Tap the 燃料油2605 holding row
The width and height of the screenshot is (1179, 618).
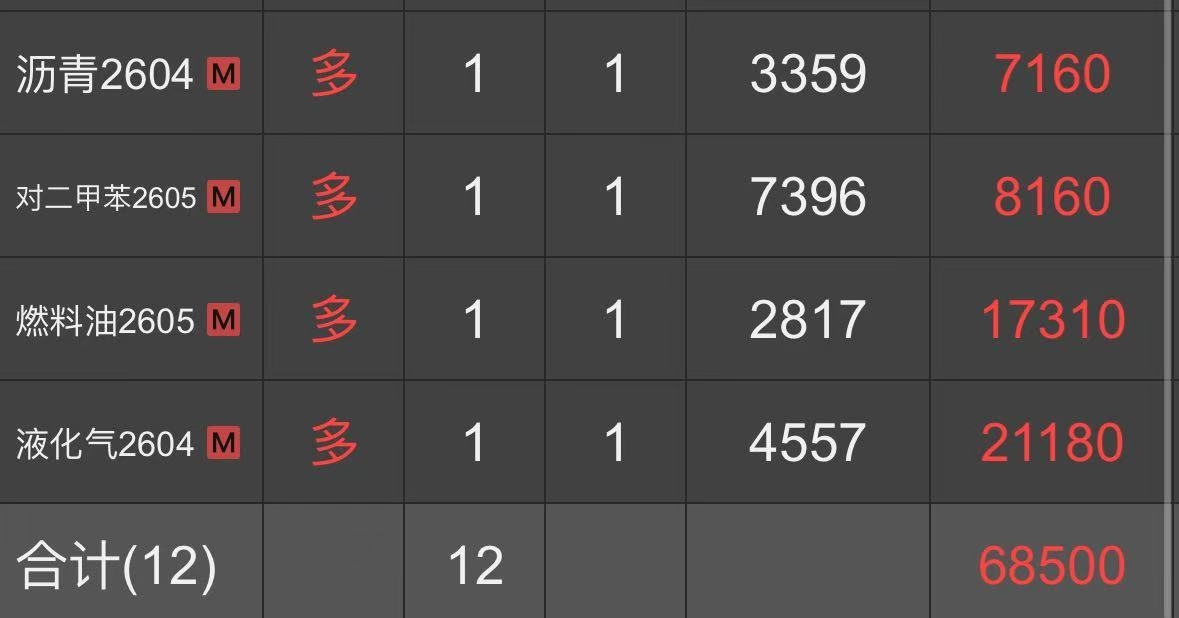click(x=105, y=320)
